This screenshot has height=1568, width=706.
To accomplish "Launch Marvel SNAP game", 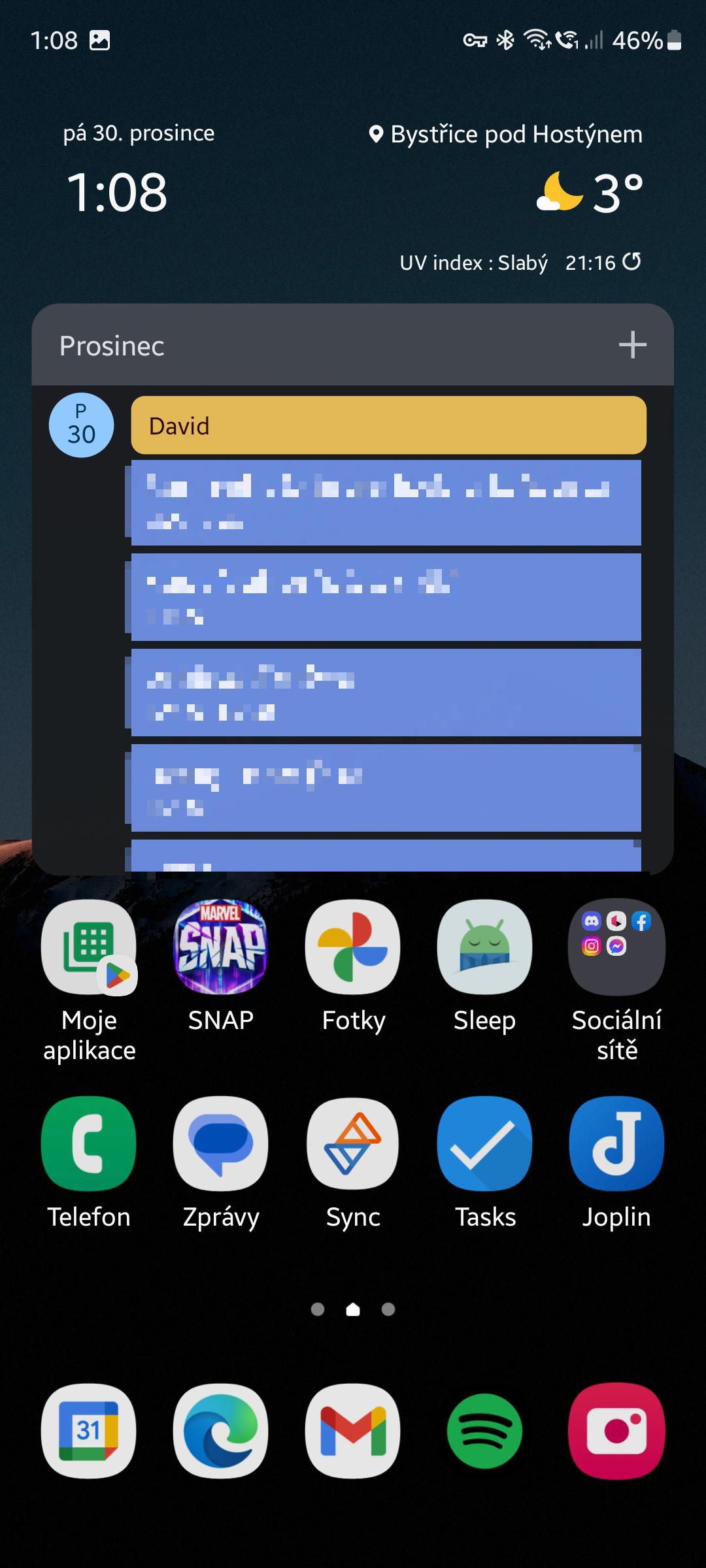I will click(x=221, y=948).
